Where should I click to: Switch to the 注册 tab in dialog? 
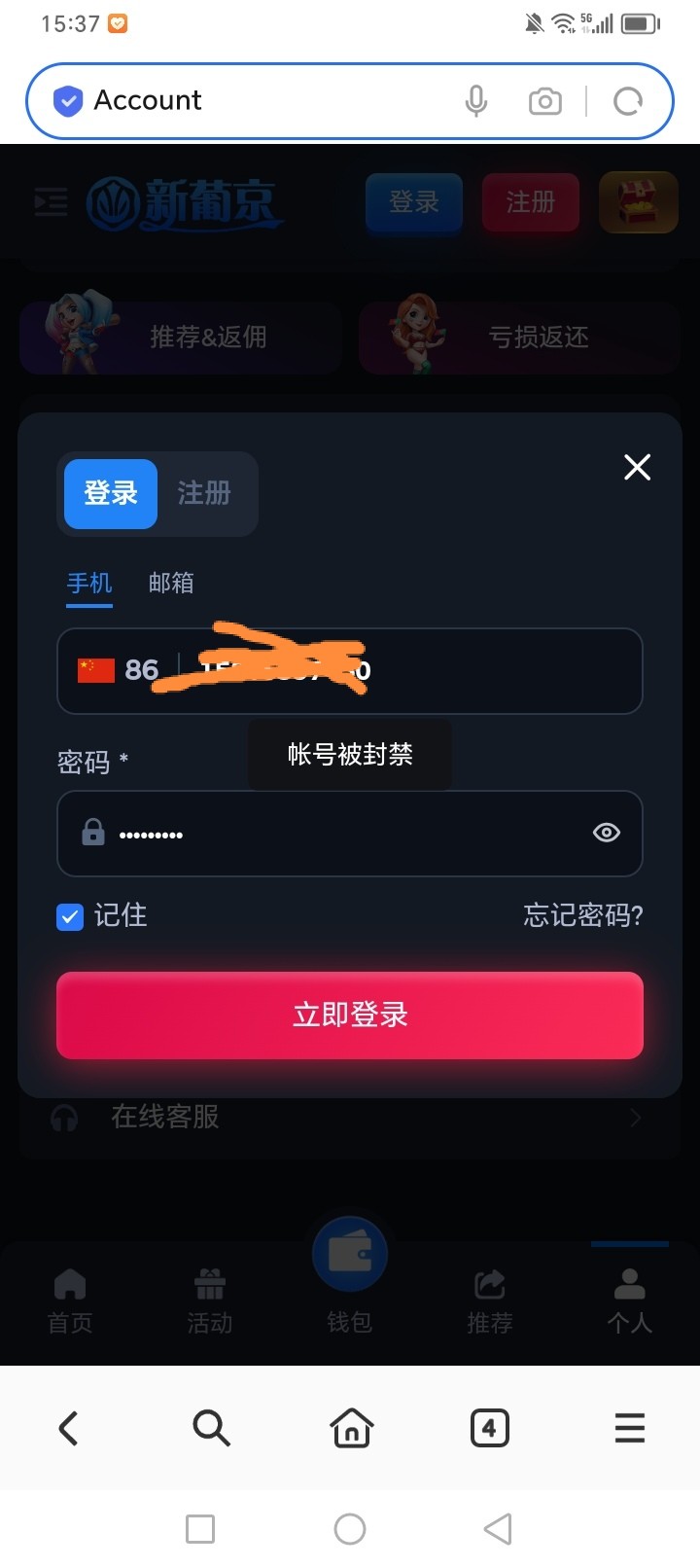(x=204, y=494)
